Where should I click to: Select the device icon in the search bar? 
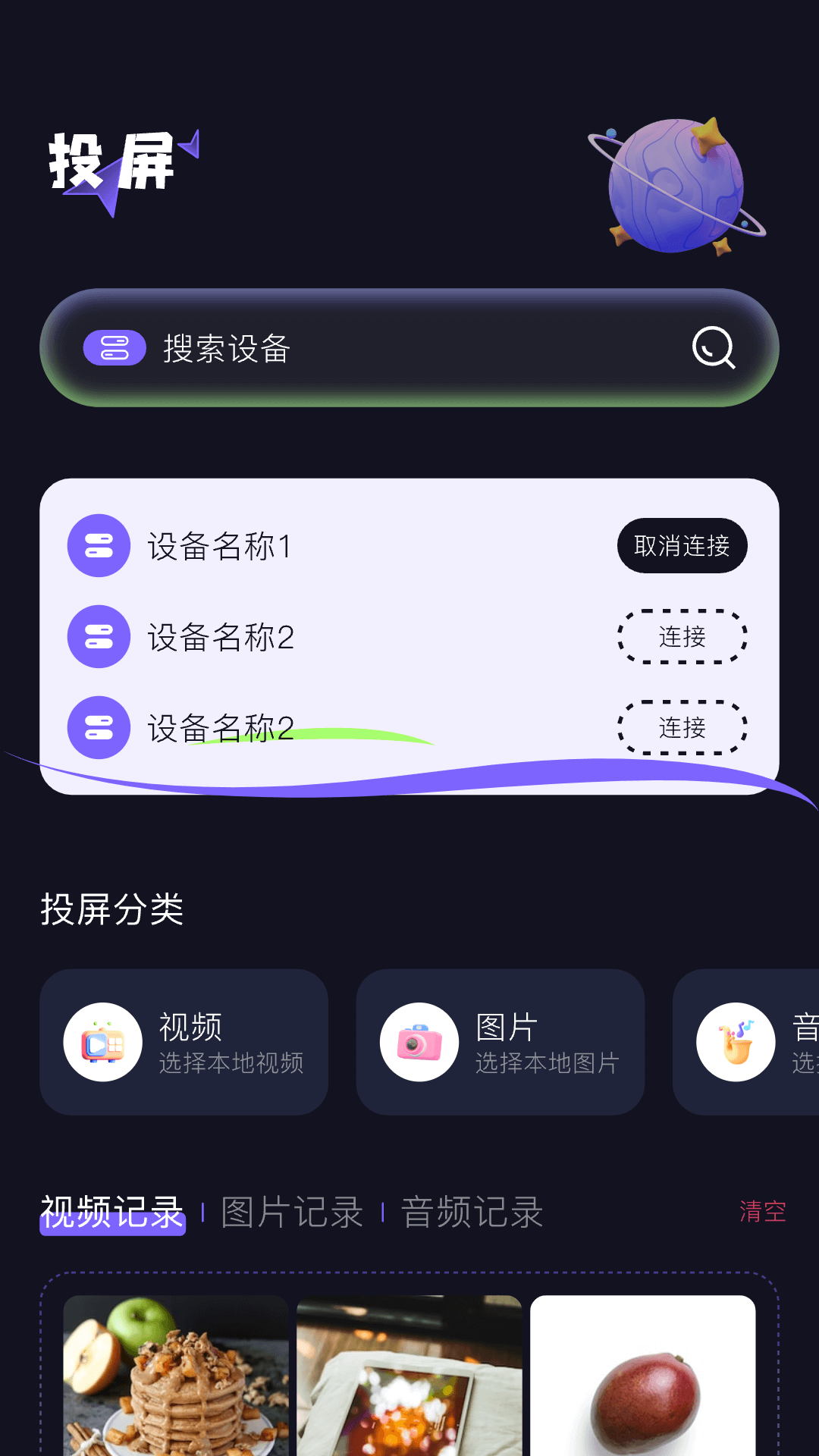point(115,347)
